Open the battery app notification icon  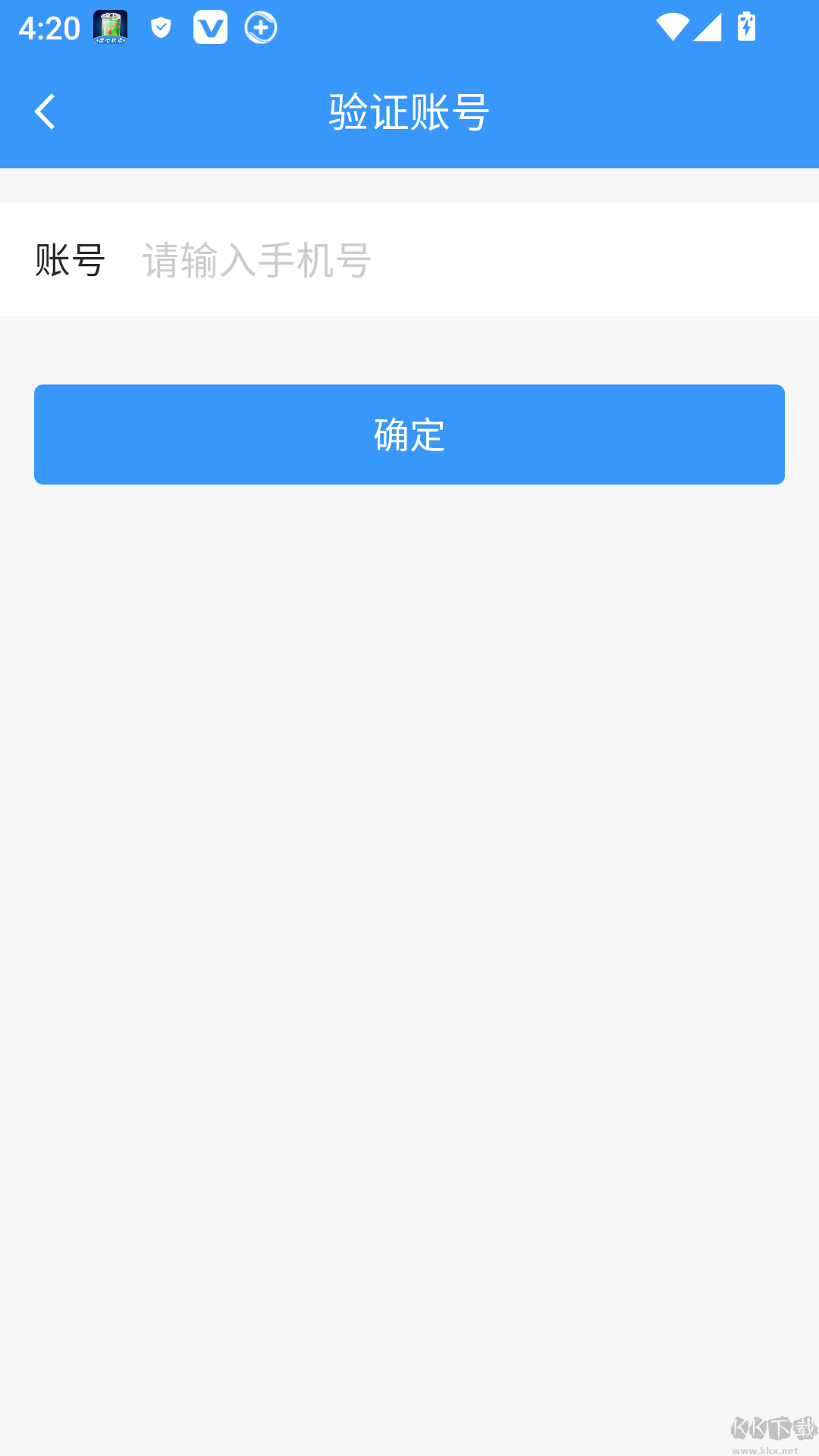coord(109,27)
